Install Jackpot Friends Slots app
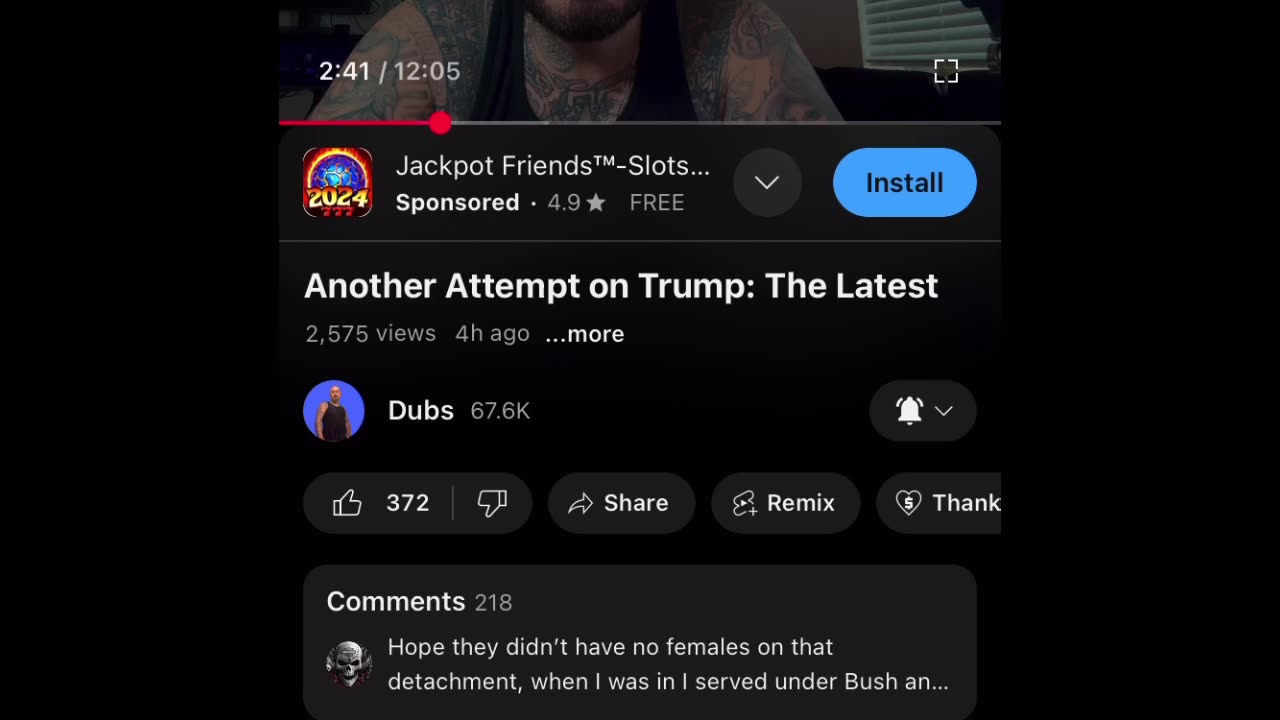 (x=904, y=182)
